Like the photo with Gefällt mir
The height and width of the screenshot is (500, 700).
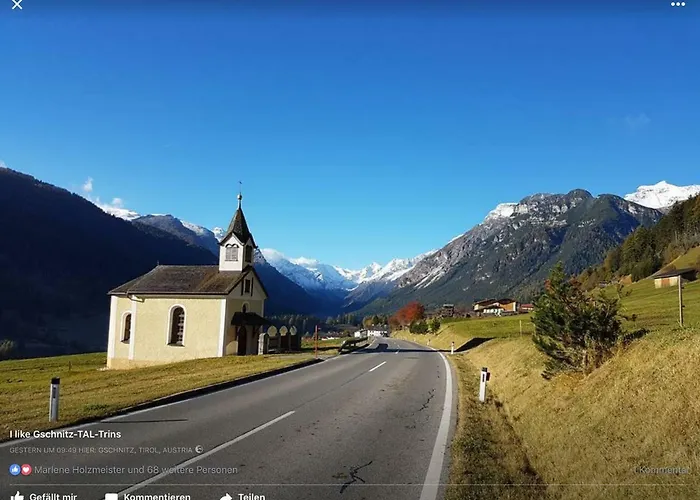coord(44,496)
